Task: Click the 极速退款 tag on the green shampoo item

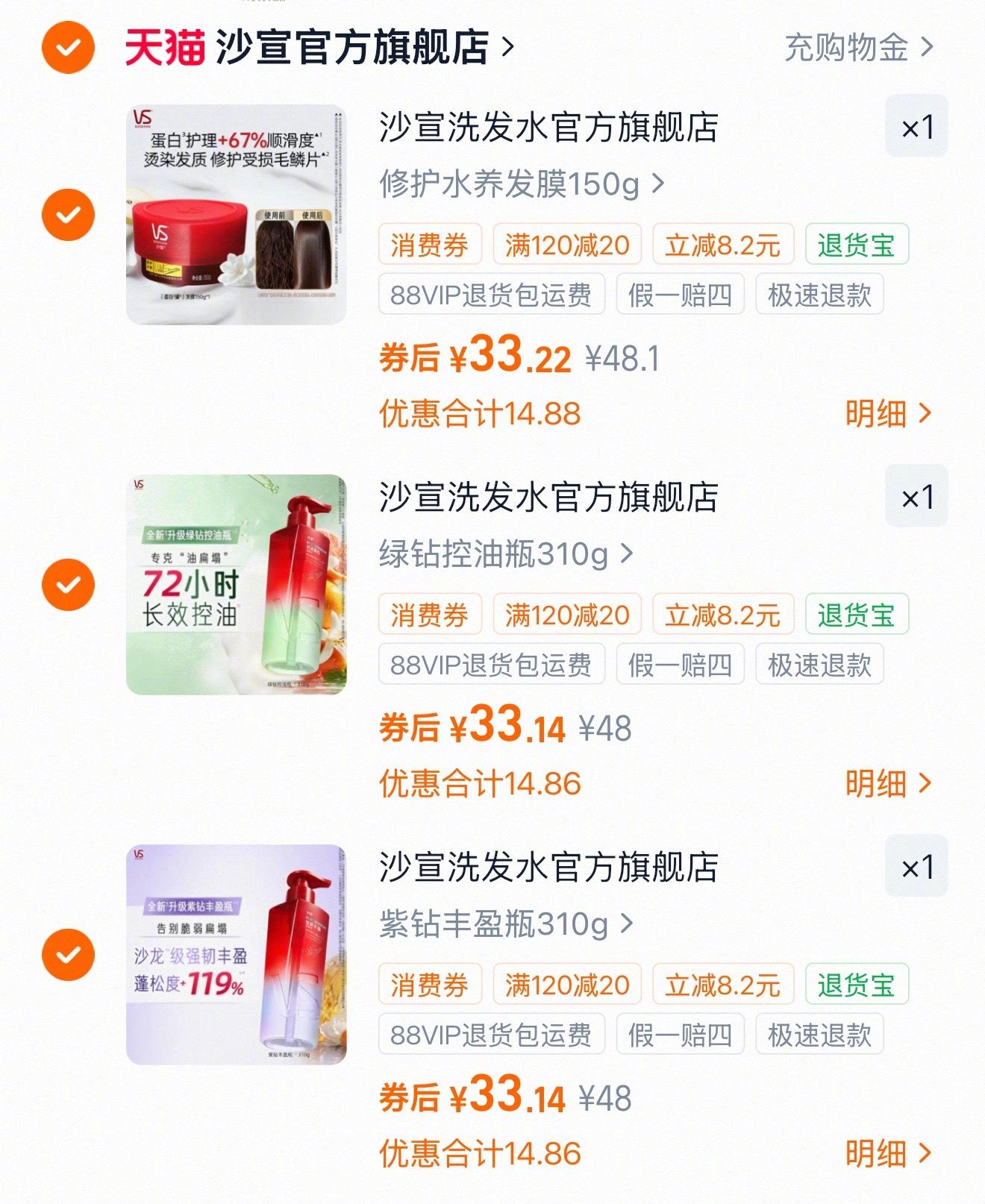Action: point(819,665)
